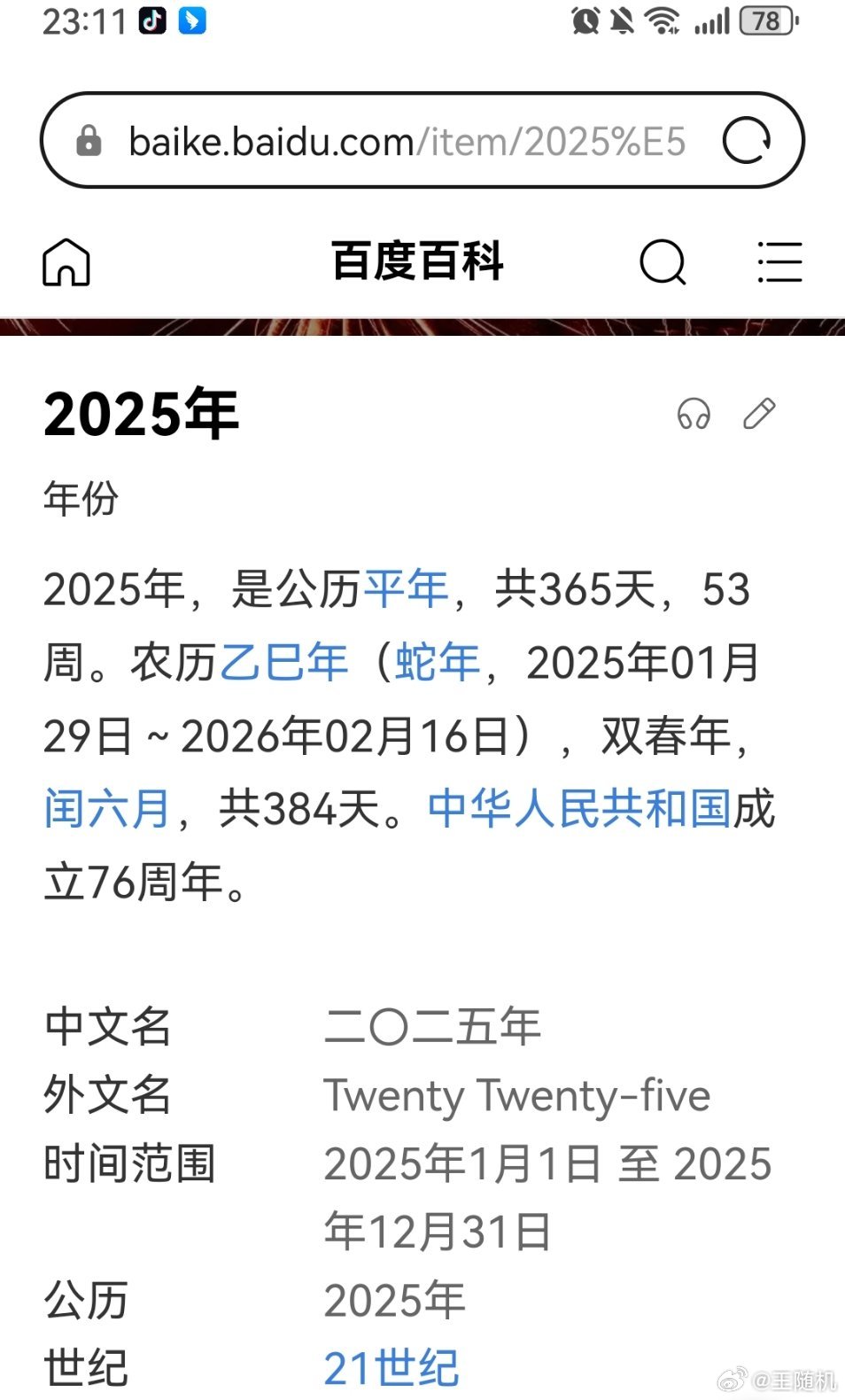Screen dimensions: 845x1400
Task: Edit the 2025年 entry with pencil icon
Action: [759, 414]
